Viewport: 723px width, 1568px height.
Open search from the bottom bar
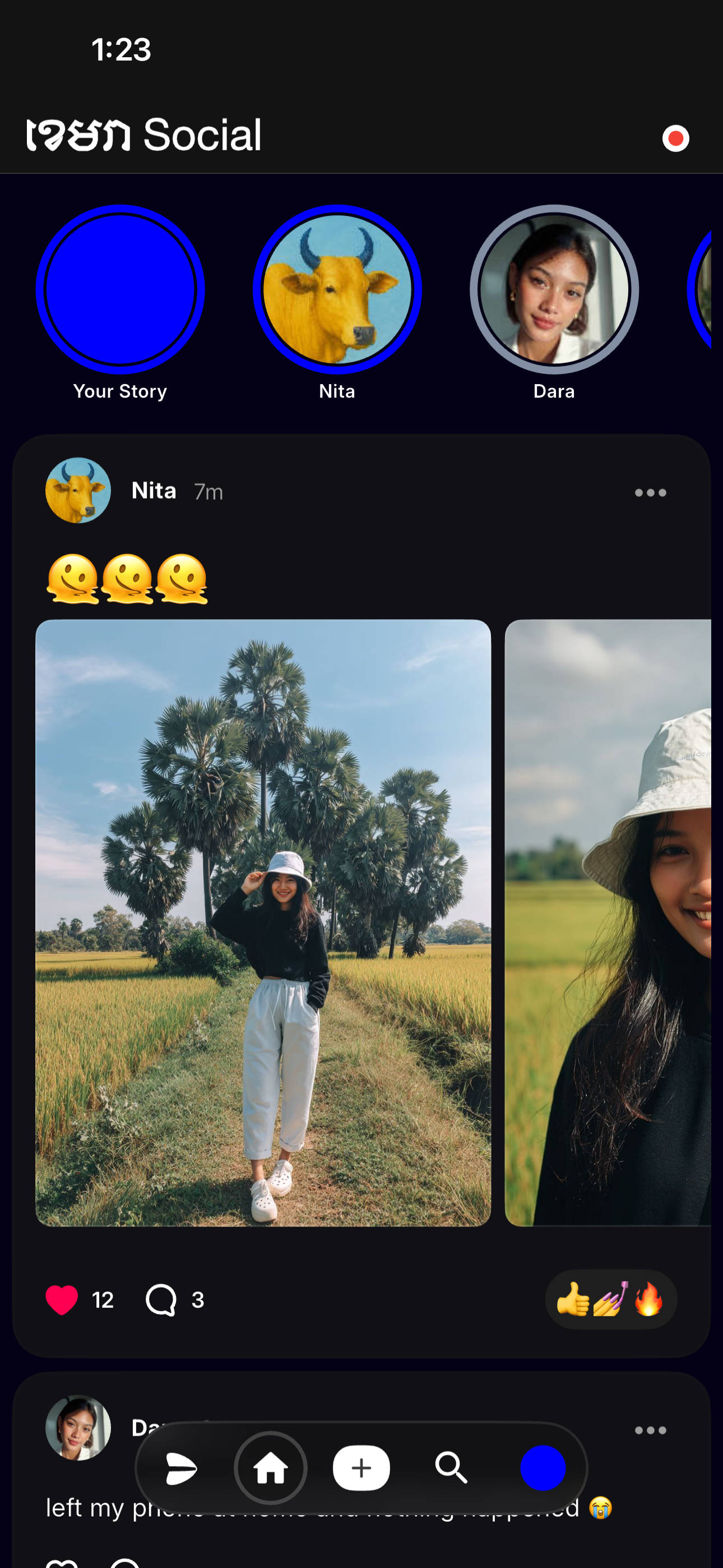451,1468
